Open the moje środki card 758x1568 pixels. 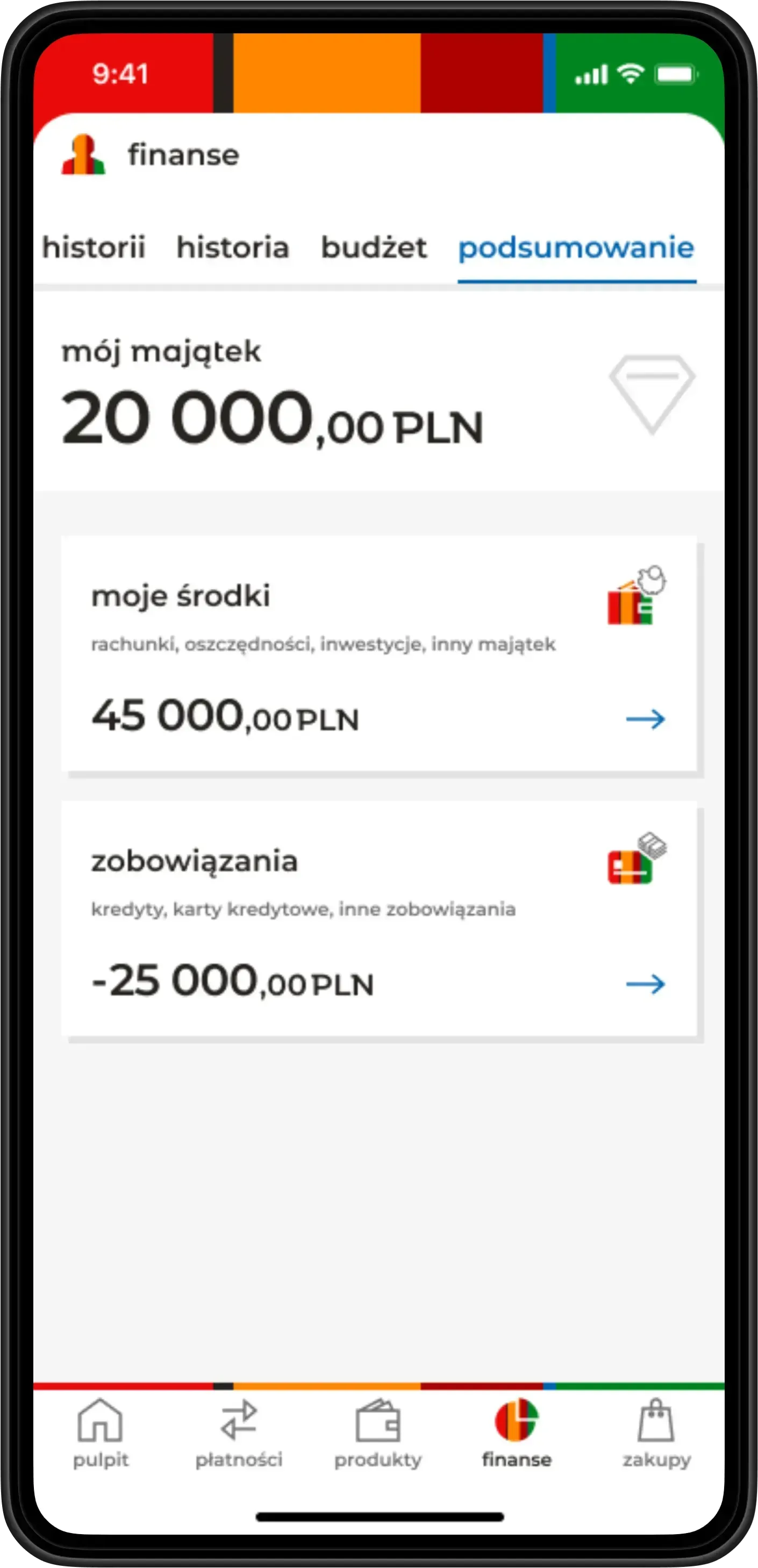click(x=379, y=654)
